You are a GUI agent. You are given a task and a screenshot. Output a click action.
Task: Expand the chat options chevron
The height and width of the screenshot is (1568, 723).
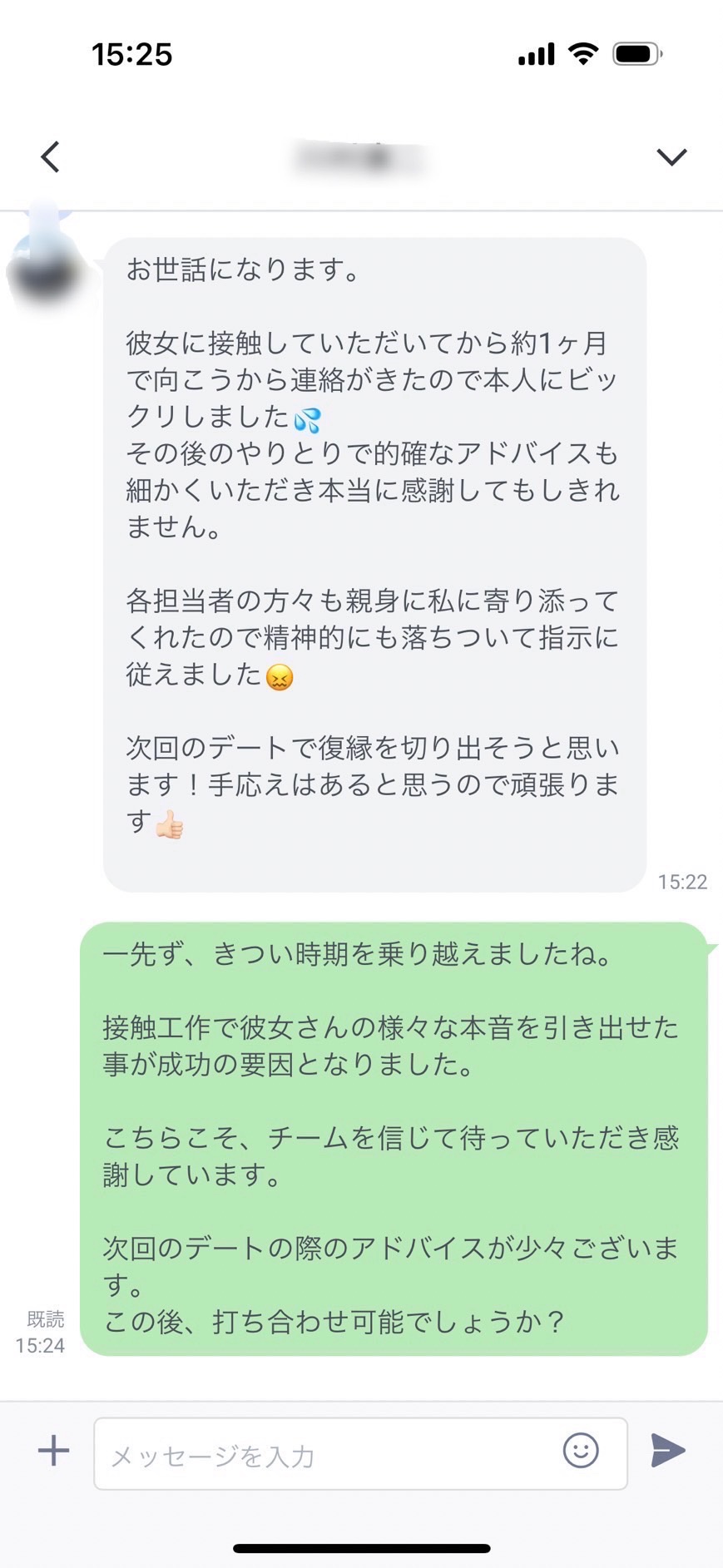[x=671, y=156]
